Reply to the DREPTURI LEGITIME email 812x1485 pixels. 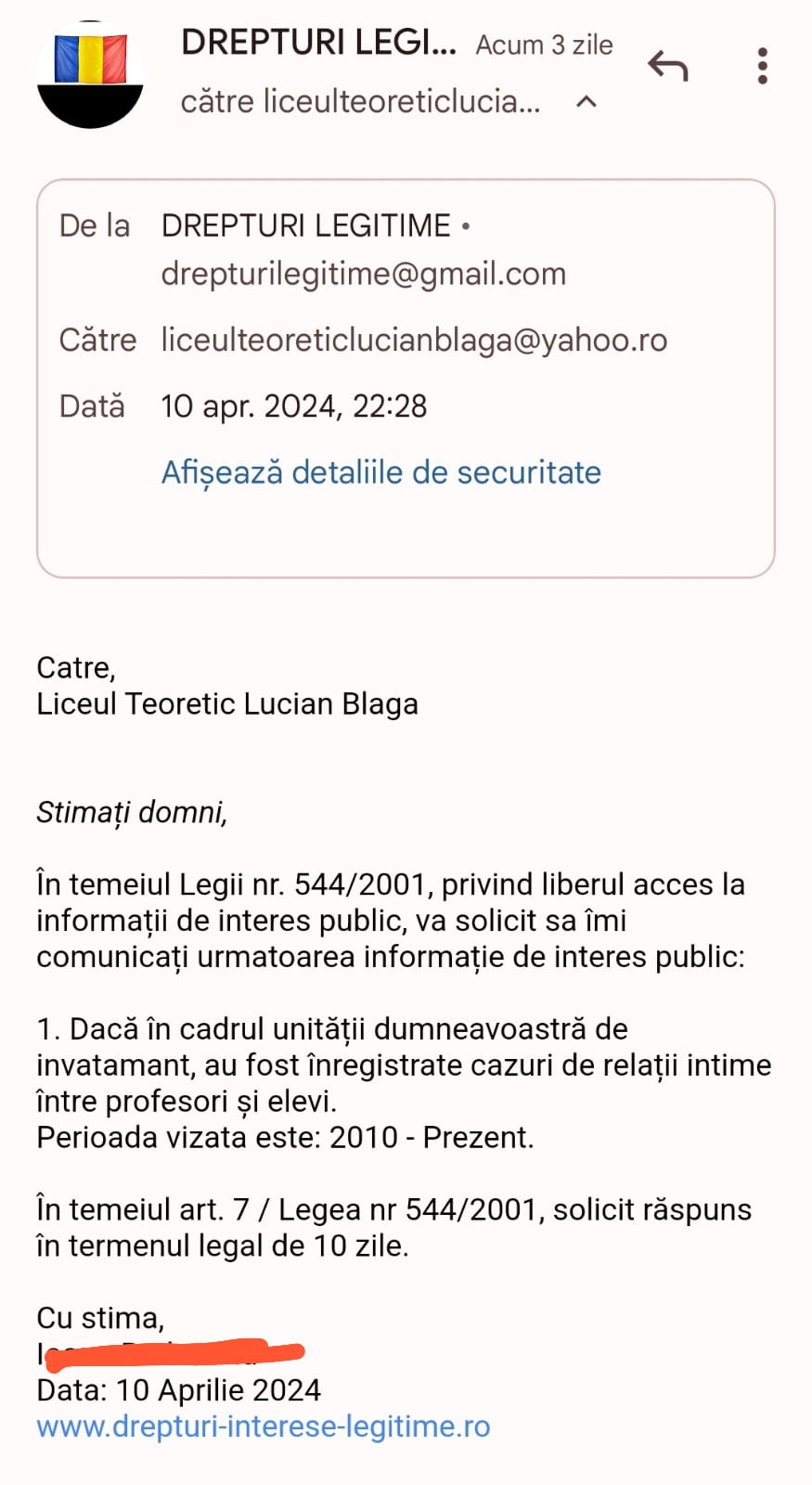coord(667,66)
